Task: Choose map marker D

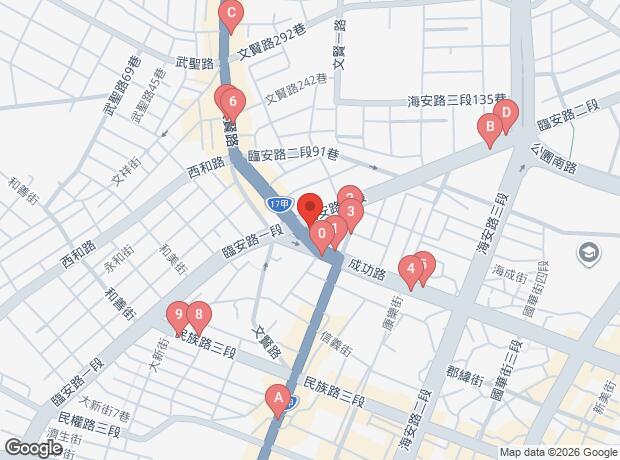Action: point(506,116)
